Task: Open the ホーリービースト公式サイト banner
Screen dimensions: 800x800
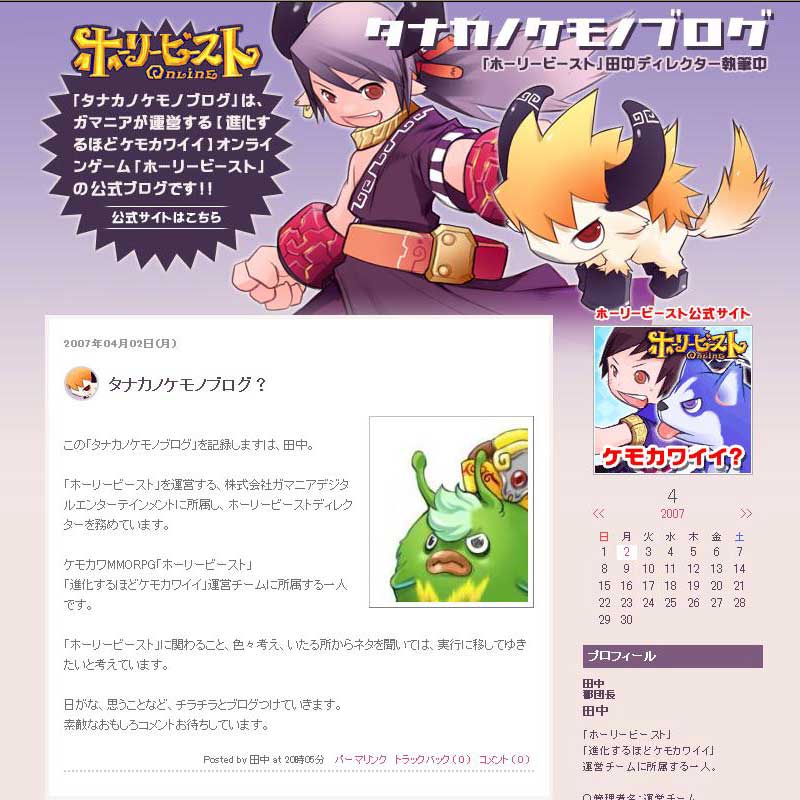Action: point(672,400)
